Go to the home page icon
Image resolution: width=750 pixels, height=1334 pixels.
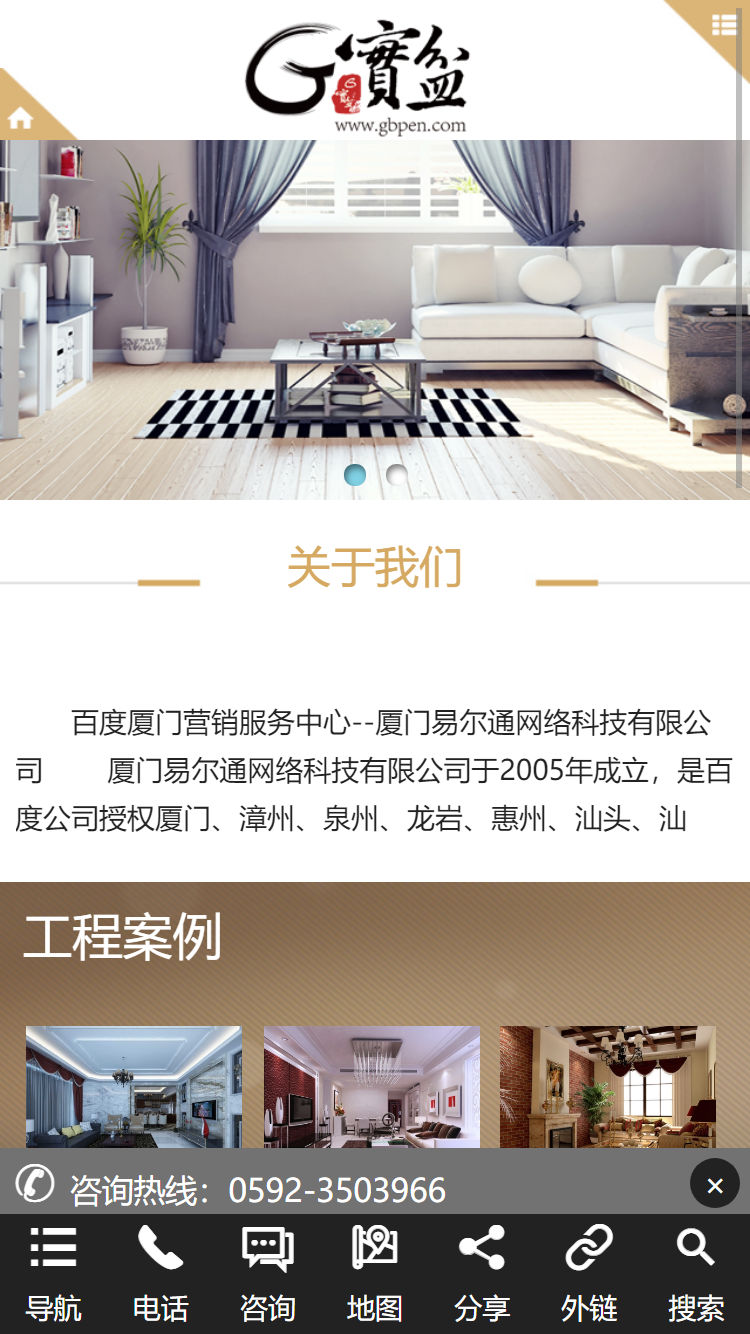coord(21,119)
